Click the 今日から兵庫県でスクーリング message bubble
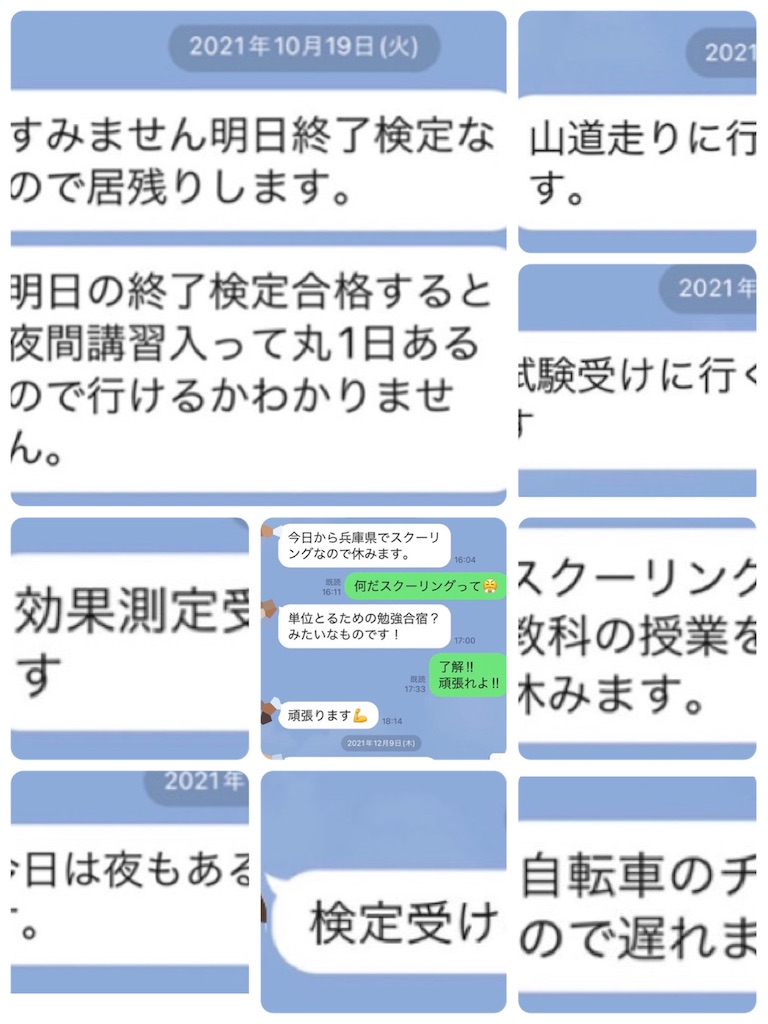 pyautogui.click(x=366, y=545)
